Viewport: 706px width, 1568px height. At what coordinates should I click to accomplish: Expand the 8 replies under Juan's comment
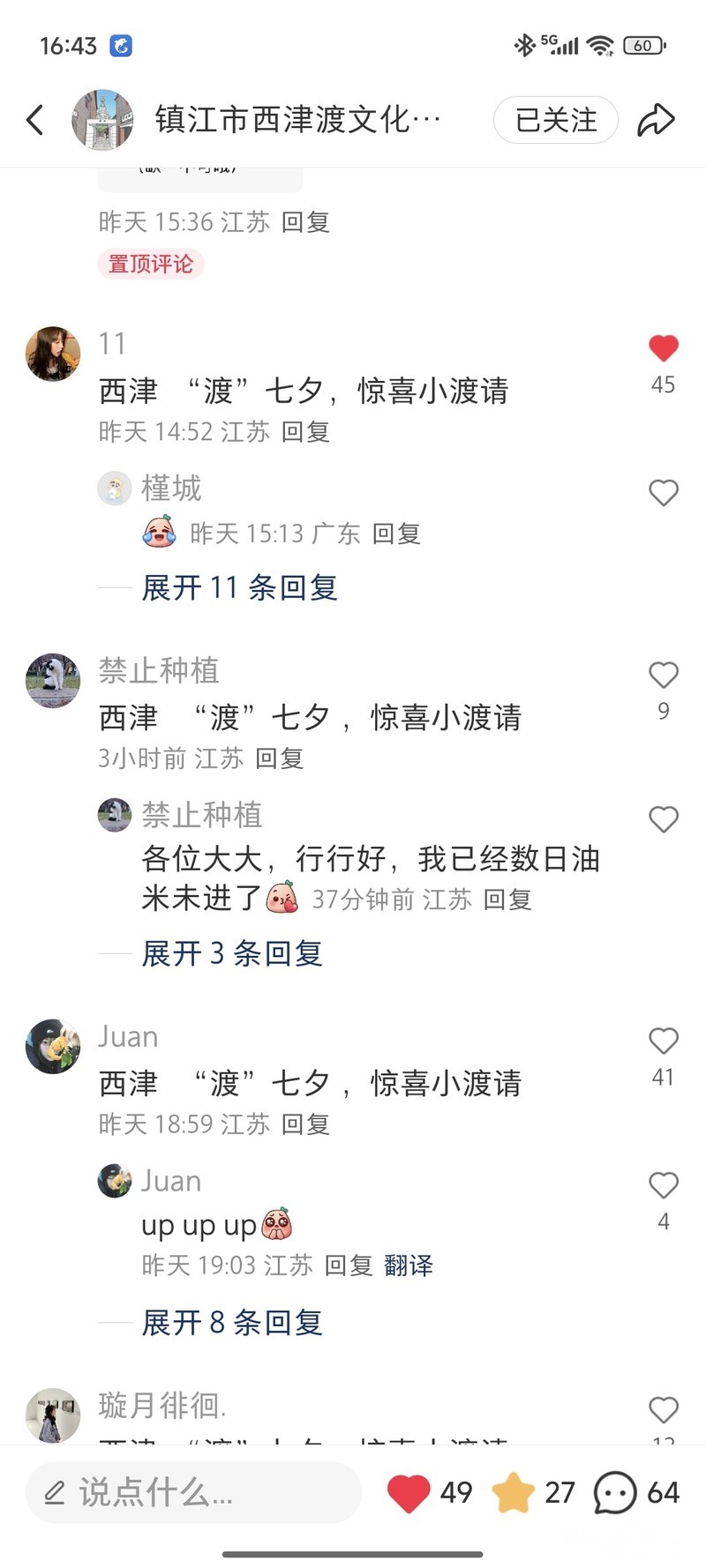tap(232, 1323)
